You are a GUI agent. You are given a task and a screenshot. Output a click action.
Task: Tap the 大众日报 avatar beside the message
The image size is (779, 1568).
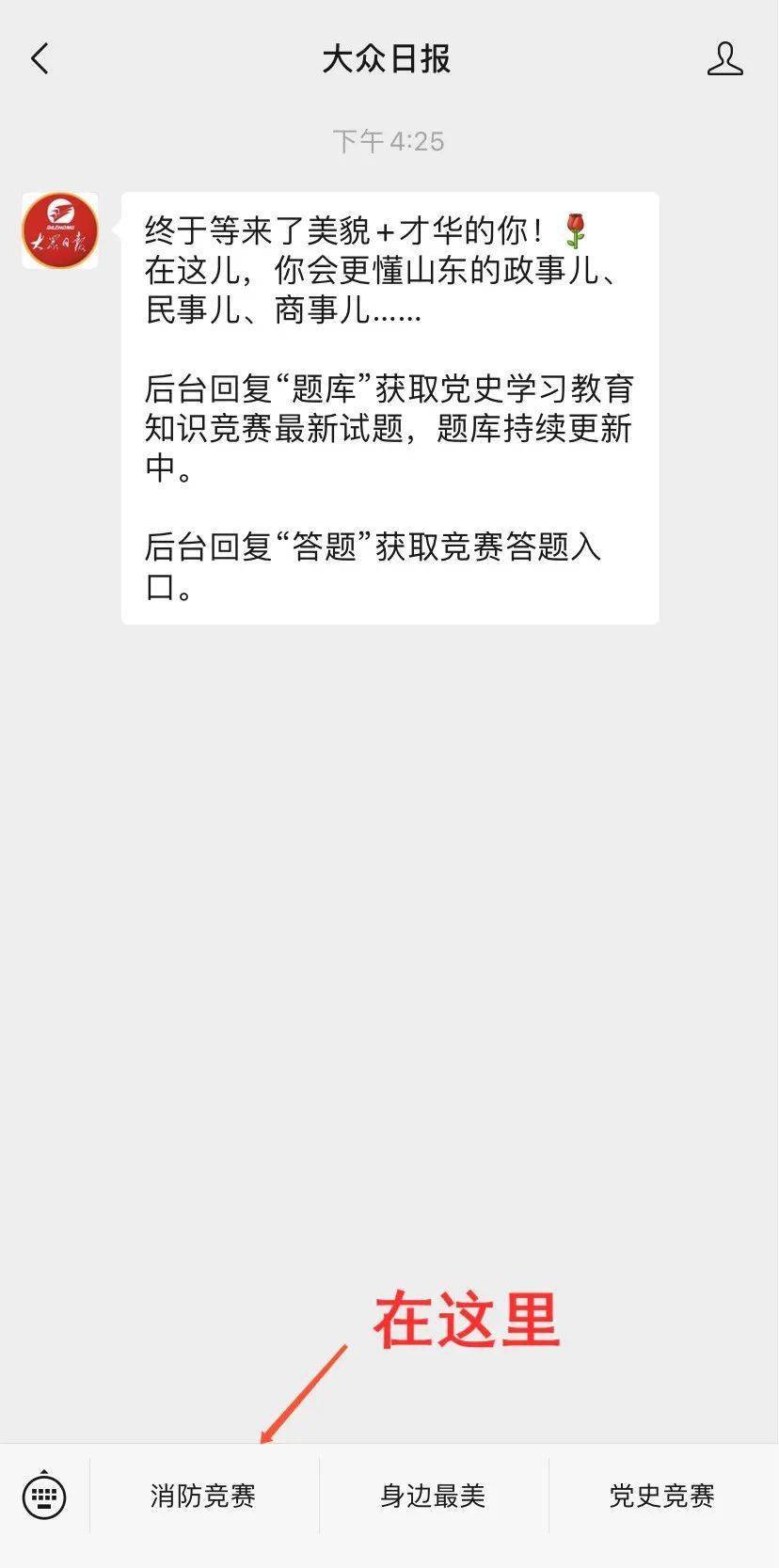pyautogui.click(x=60, y=231)
